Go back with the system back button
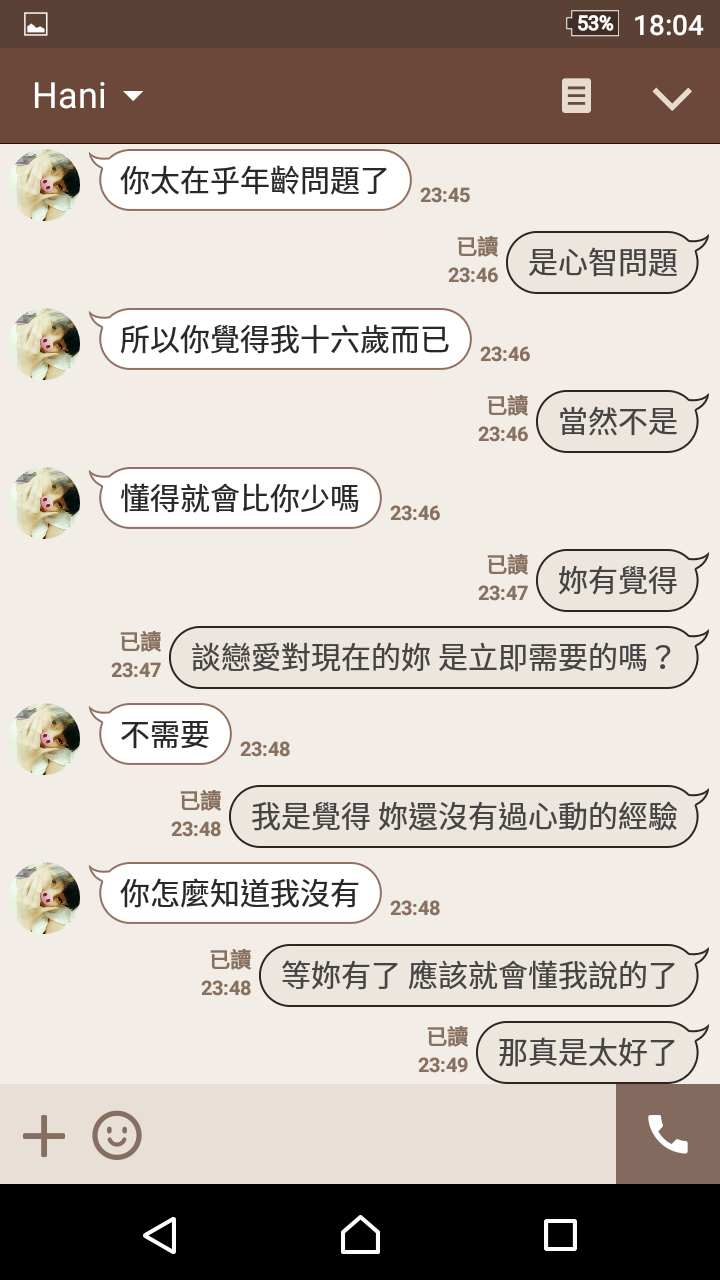720x1280 pixels. [x=160, y=1235]
